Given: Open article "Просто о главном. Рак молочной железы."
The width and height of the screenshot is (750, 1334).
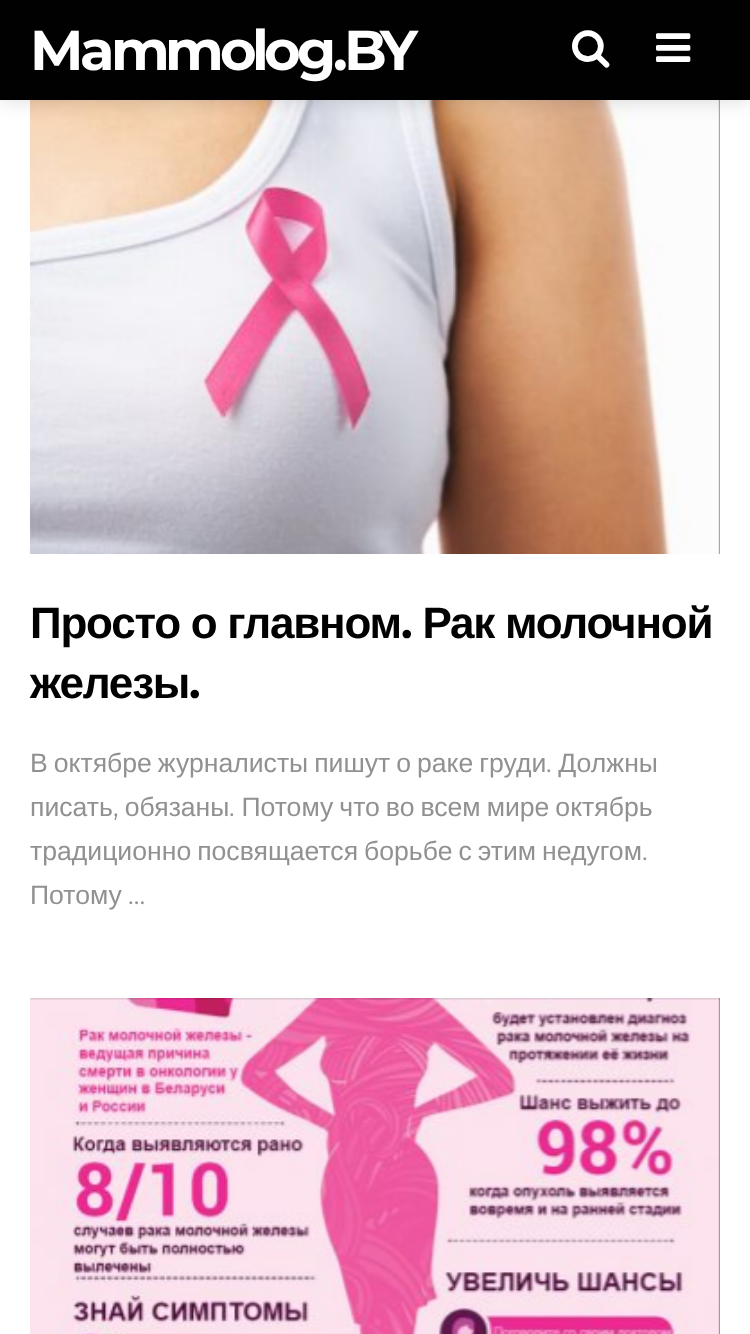Looking at the screenshot, I should click(371, 653).
